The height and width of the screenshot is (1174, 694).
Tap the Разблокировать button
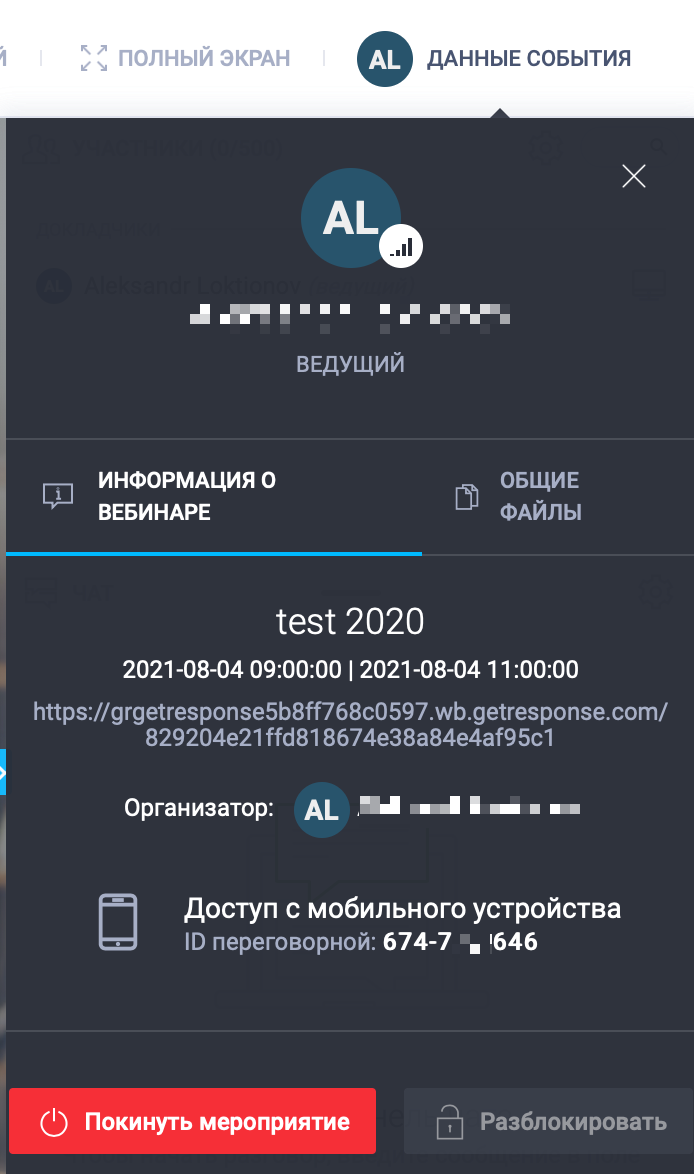click(x=548, y=1122)
